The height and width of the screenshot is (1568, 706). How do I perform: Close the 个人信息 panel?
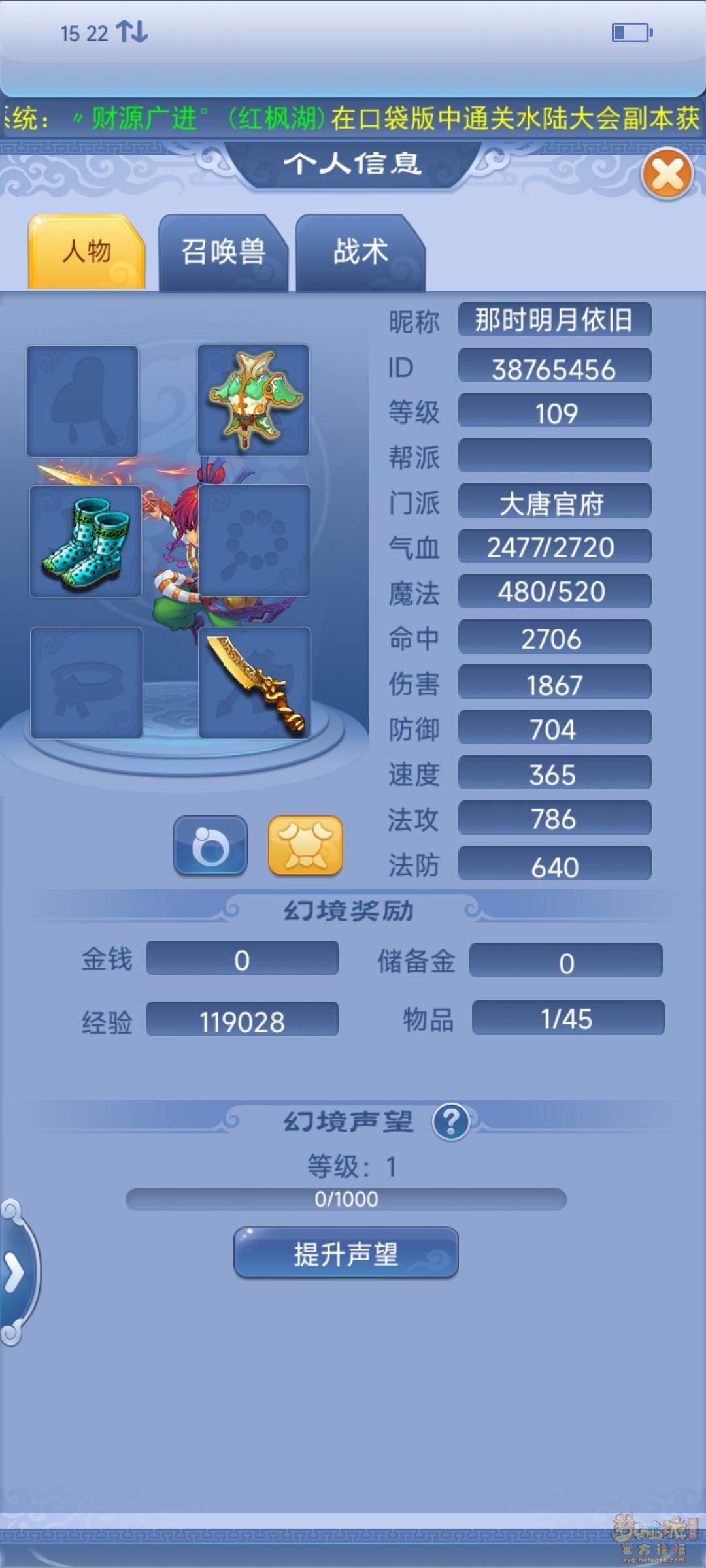pos(667,174)
